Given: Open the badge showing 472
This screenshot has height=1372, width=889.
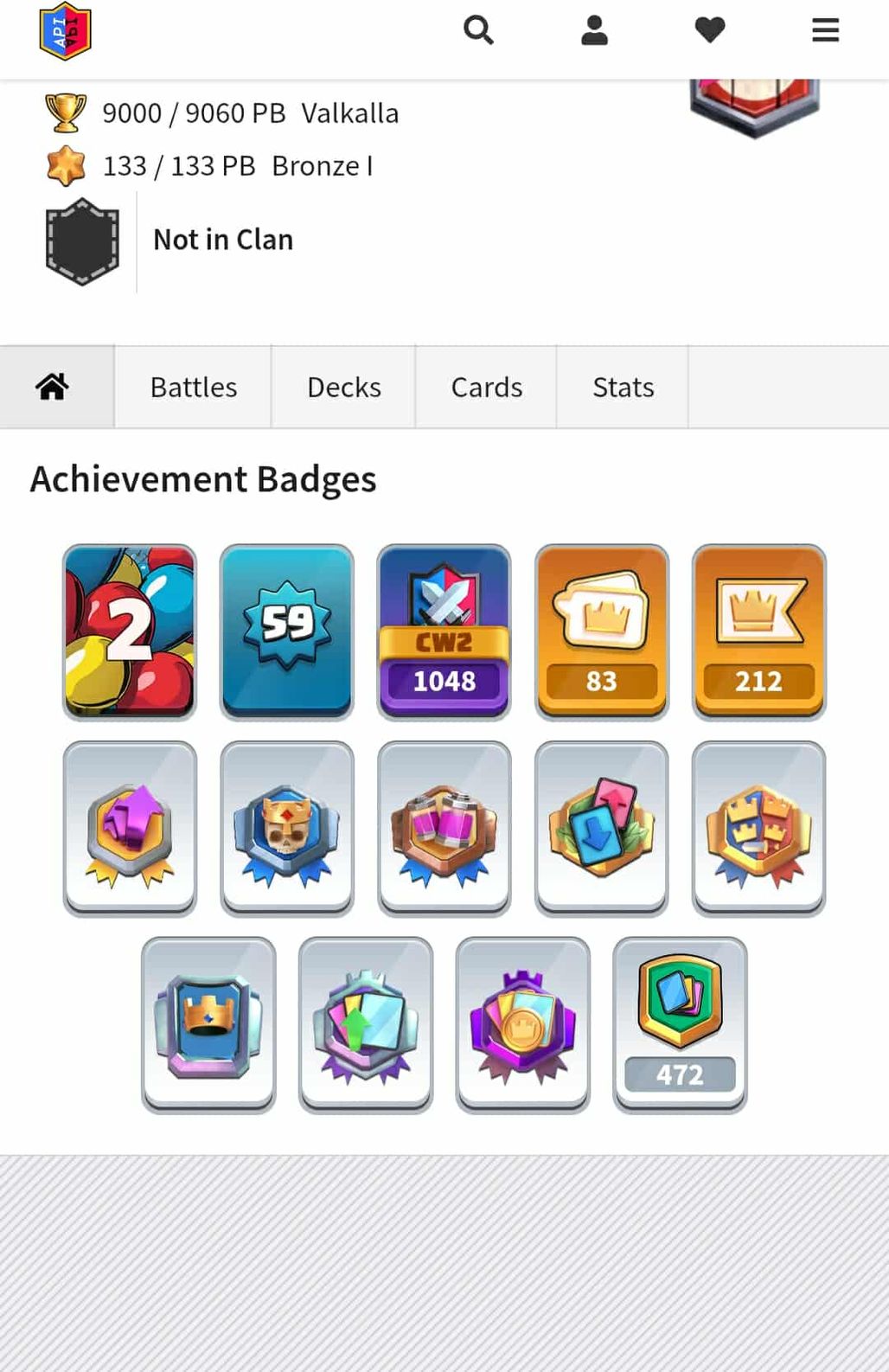Looking at the screenshot, I should (x=680, y=1024).
